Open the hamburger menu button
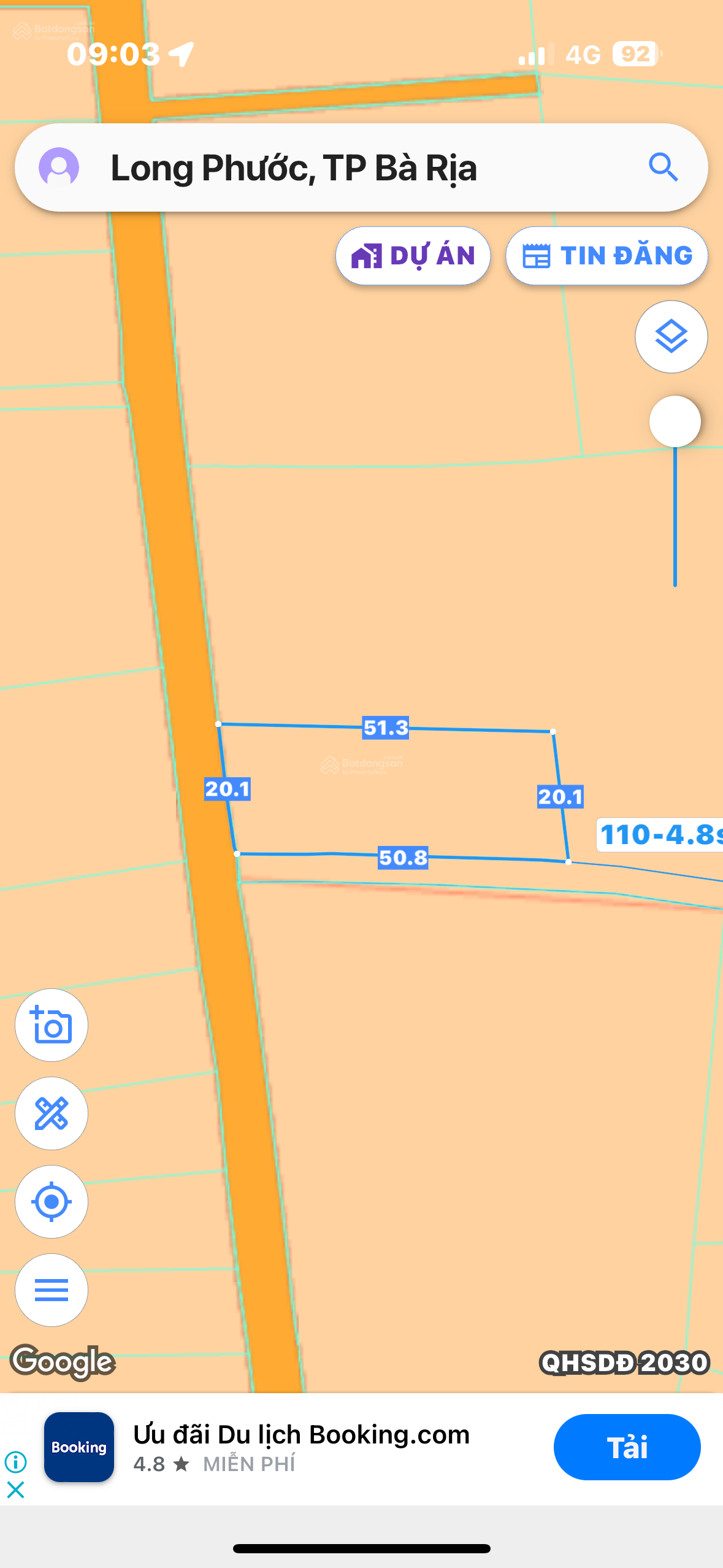Image resolution: width=723 pixels, height=1568 pixels. tap(52, 1290)
